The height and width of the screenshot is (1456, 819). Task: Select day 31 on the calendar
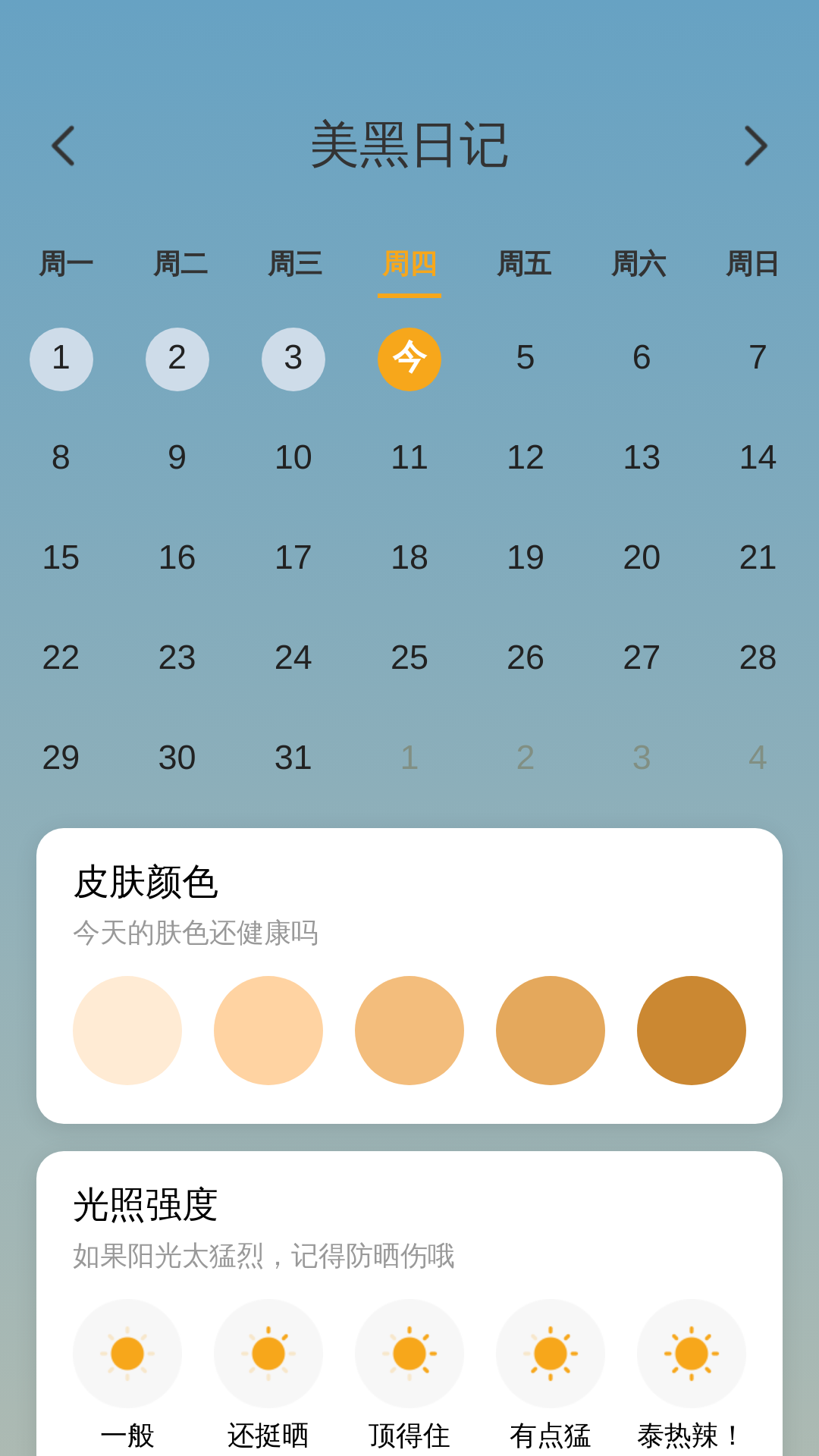point(293,758)
